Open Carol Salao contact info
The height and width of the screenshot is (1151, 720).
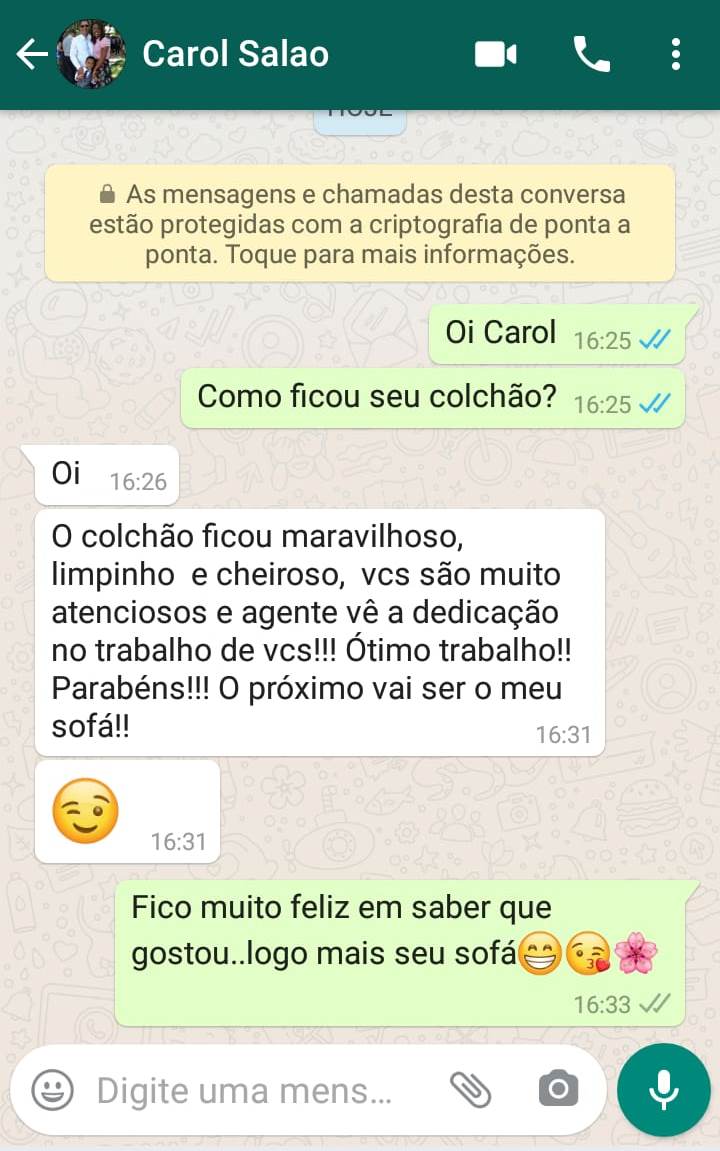coord(236,54)
